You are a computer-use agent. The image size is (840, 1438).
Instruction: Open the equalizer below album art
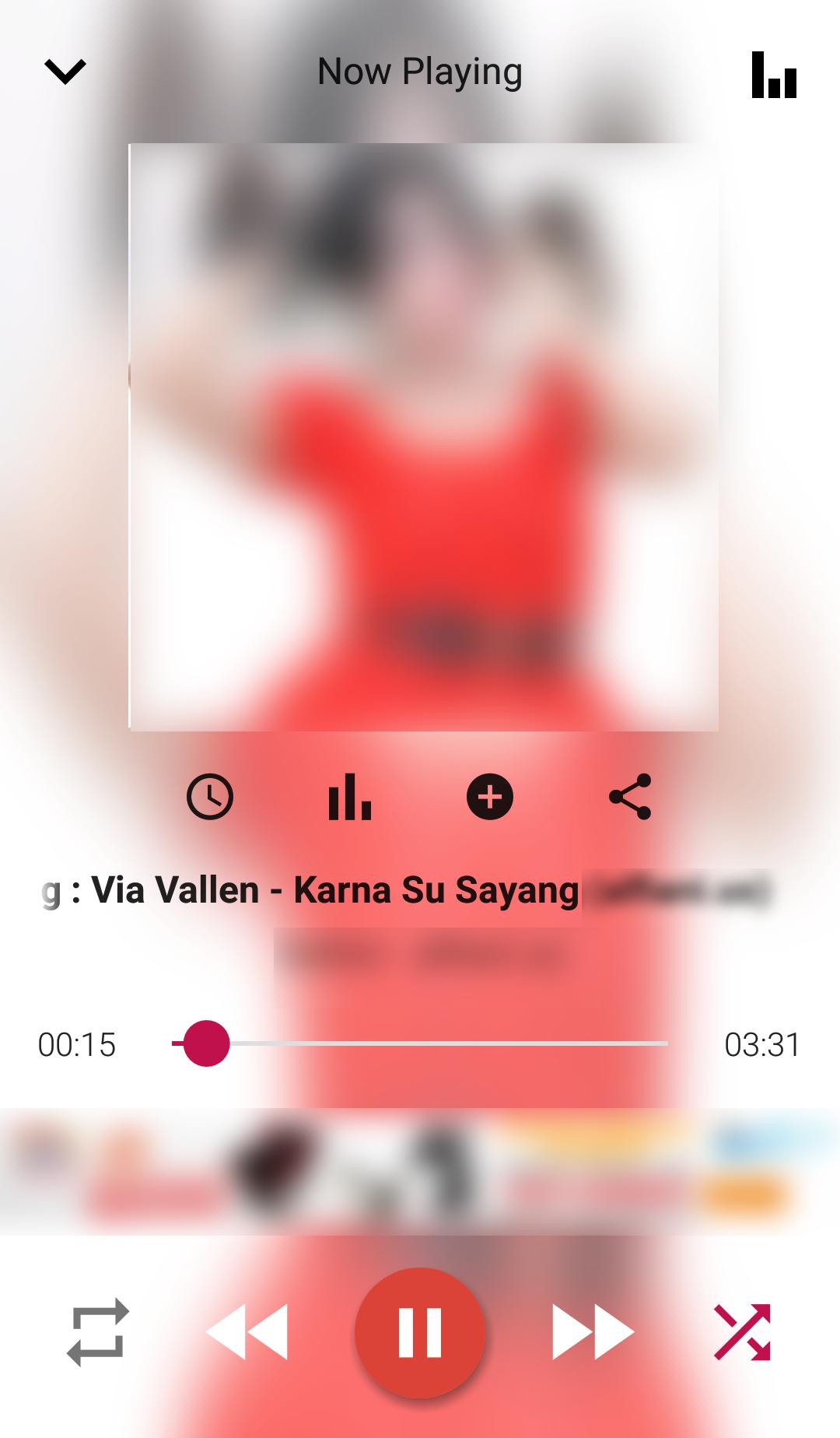click(x=350, y=797)
